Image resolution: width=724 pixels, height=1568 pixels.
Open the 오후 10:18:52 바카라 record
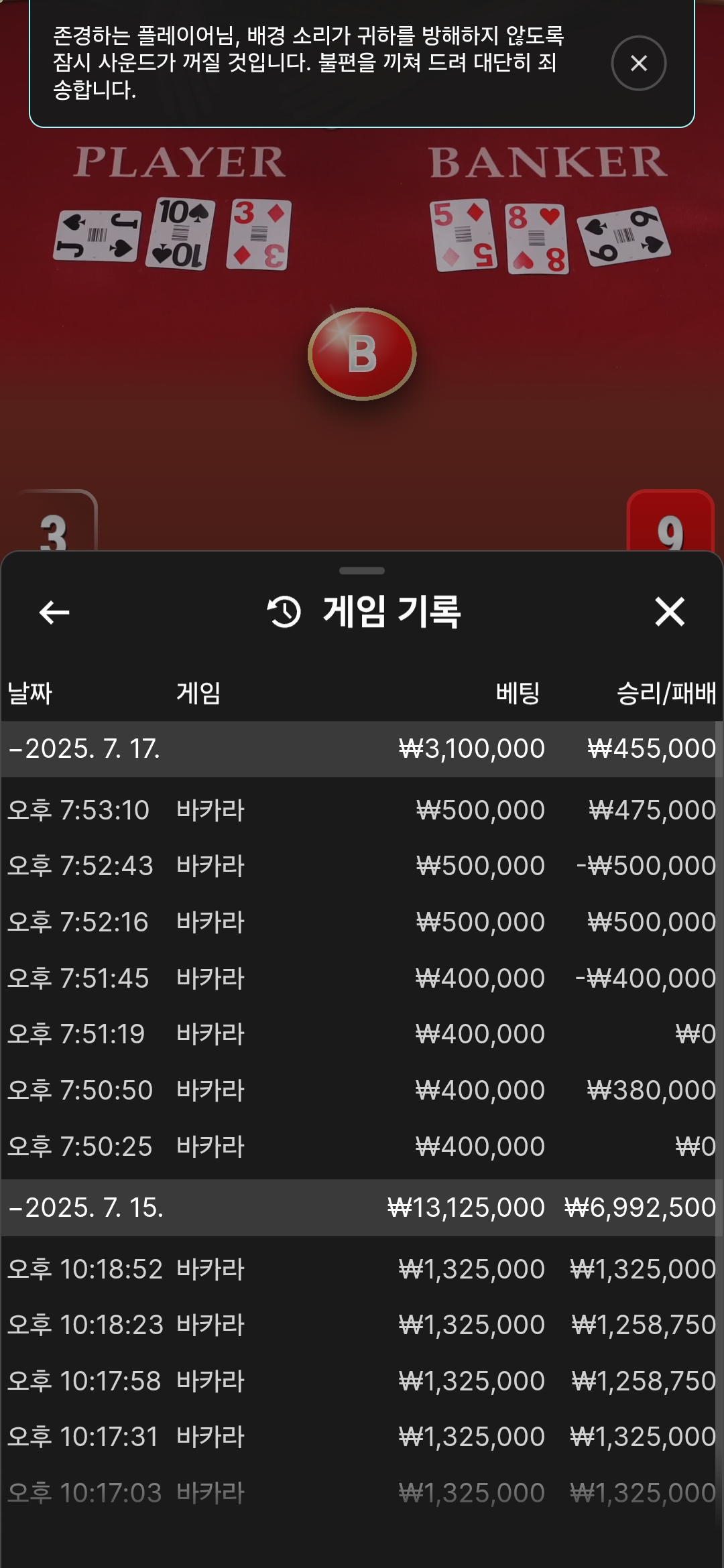362,1269
